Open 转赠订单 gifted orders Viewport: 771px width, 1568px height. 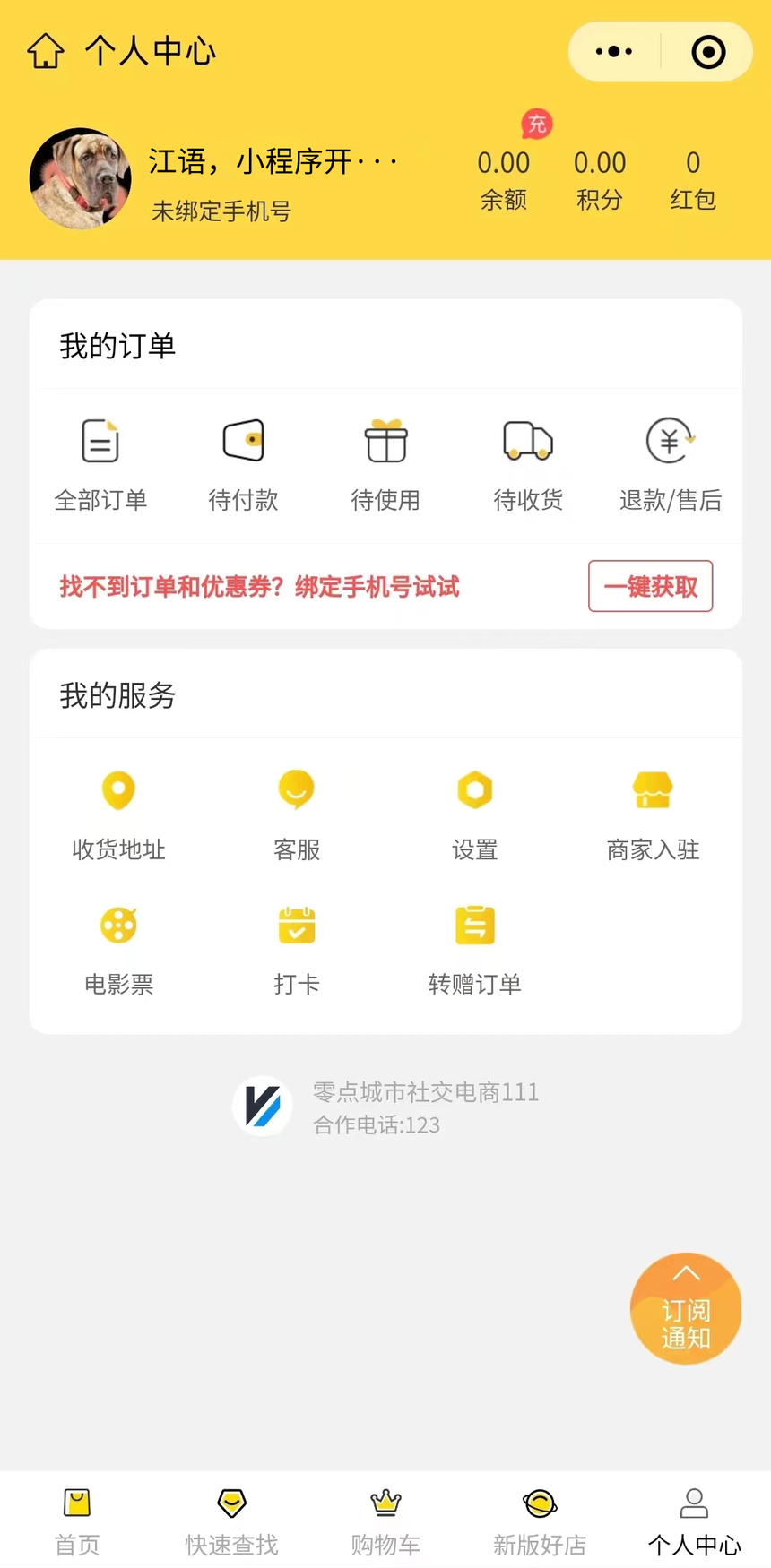[x=475, y=950]
